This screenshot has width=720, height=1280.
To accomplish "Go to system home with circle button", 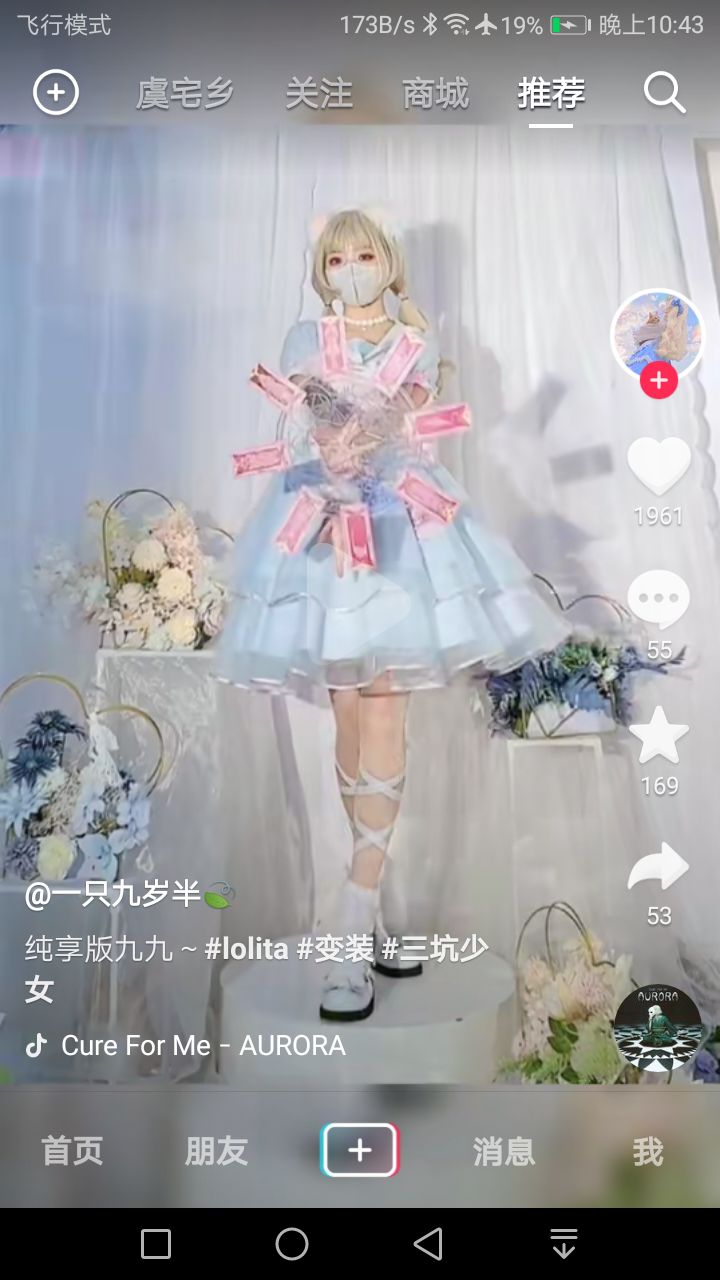I will coord(292,1244).
